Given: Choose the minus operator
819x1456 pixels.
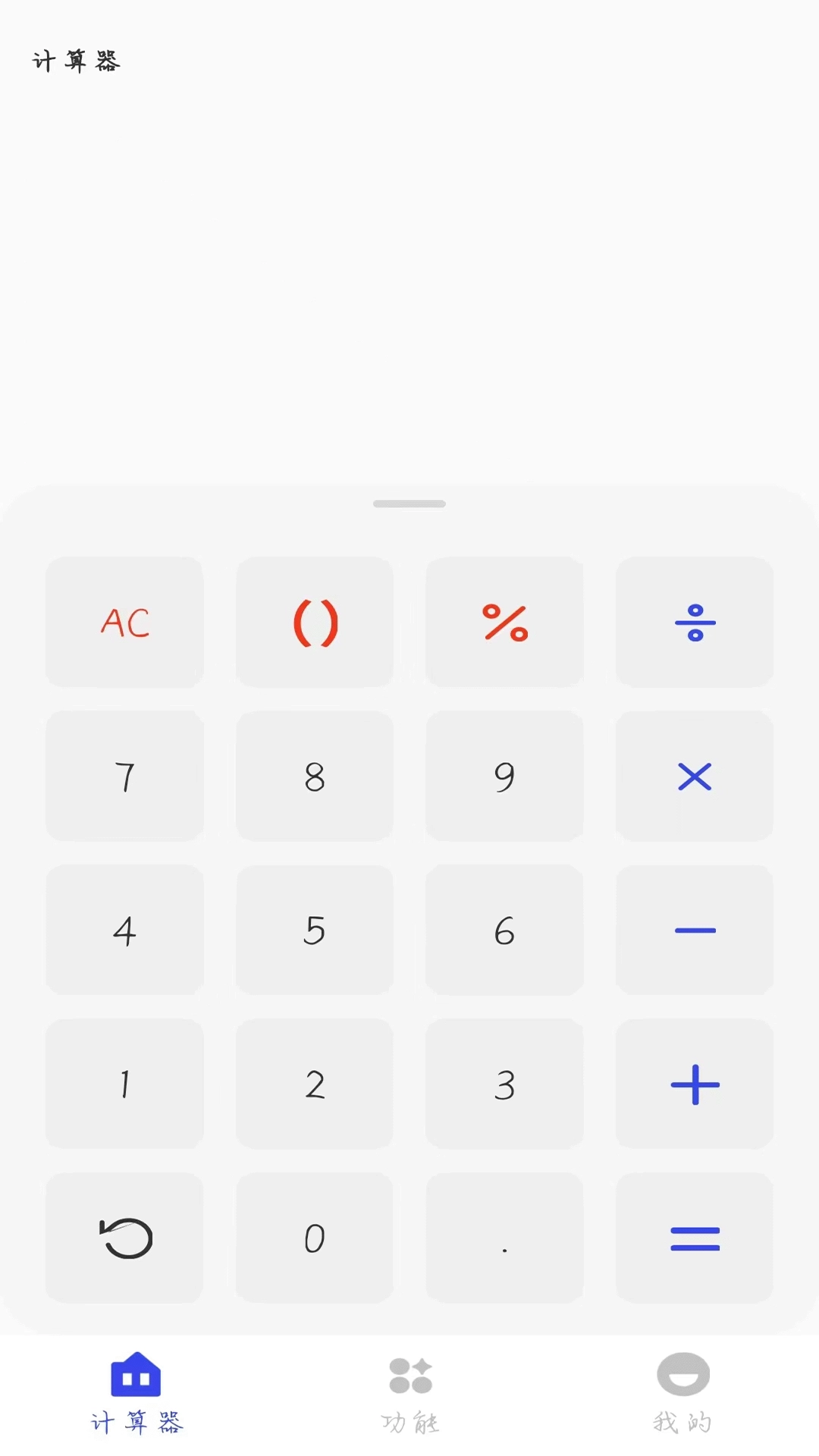Looking at the screenshot, I should tap(695, 930).
